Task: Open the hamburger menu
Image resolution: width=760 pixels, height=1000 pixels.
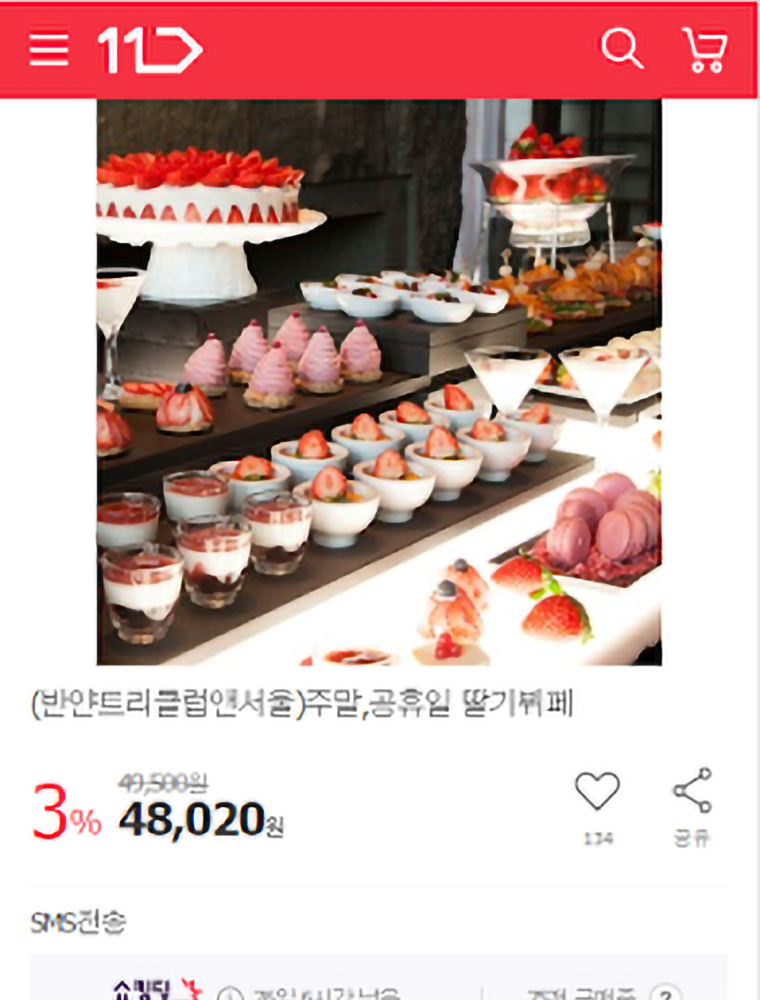Action: coord(49,49)
